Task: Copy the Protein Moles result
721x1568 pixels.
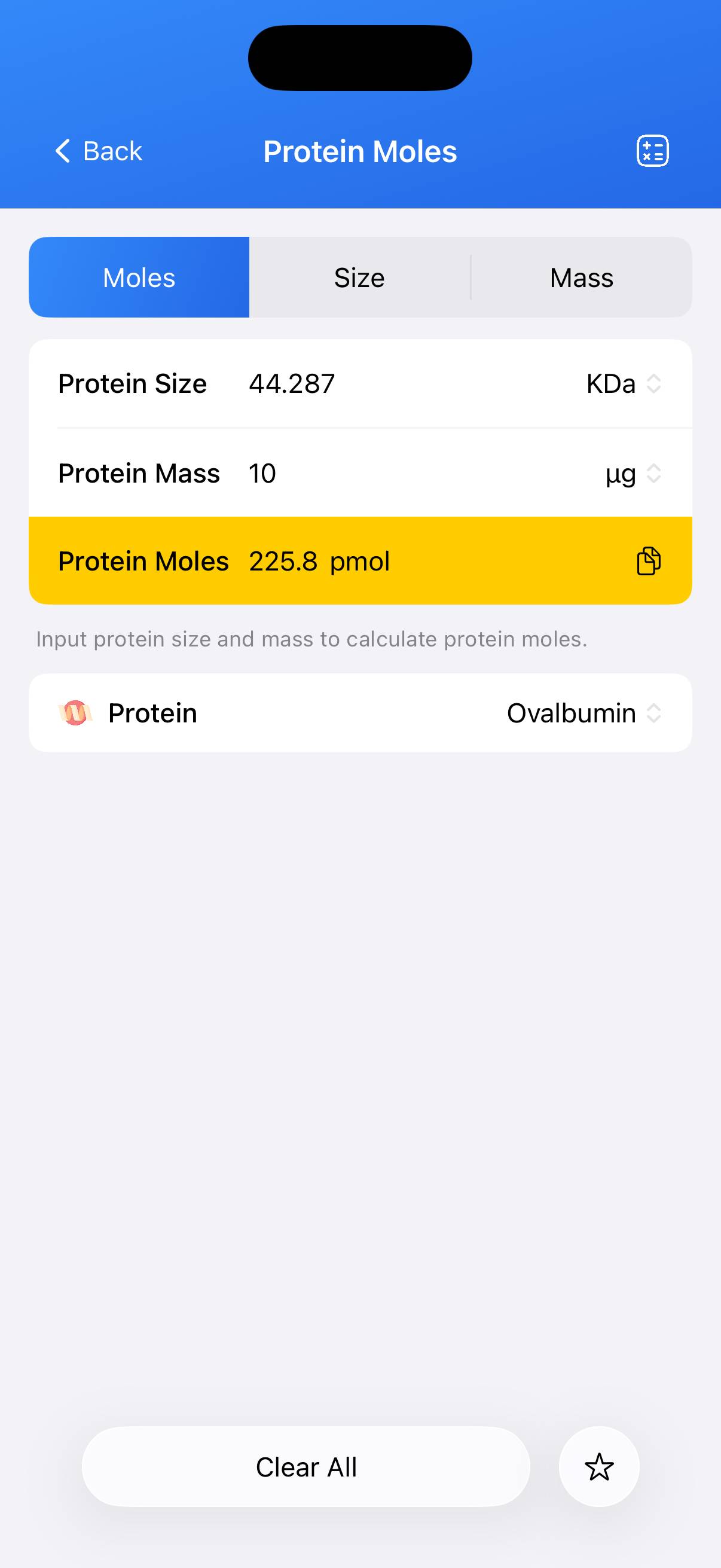Action: (648, 560)
